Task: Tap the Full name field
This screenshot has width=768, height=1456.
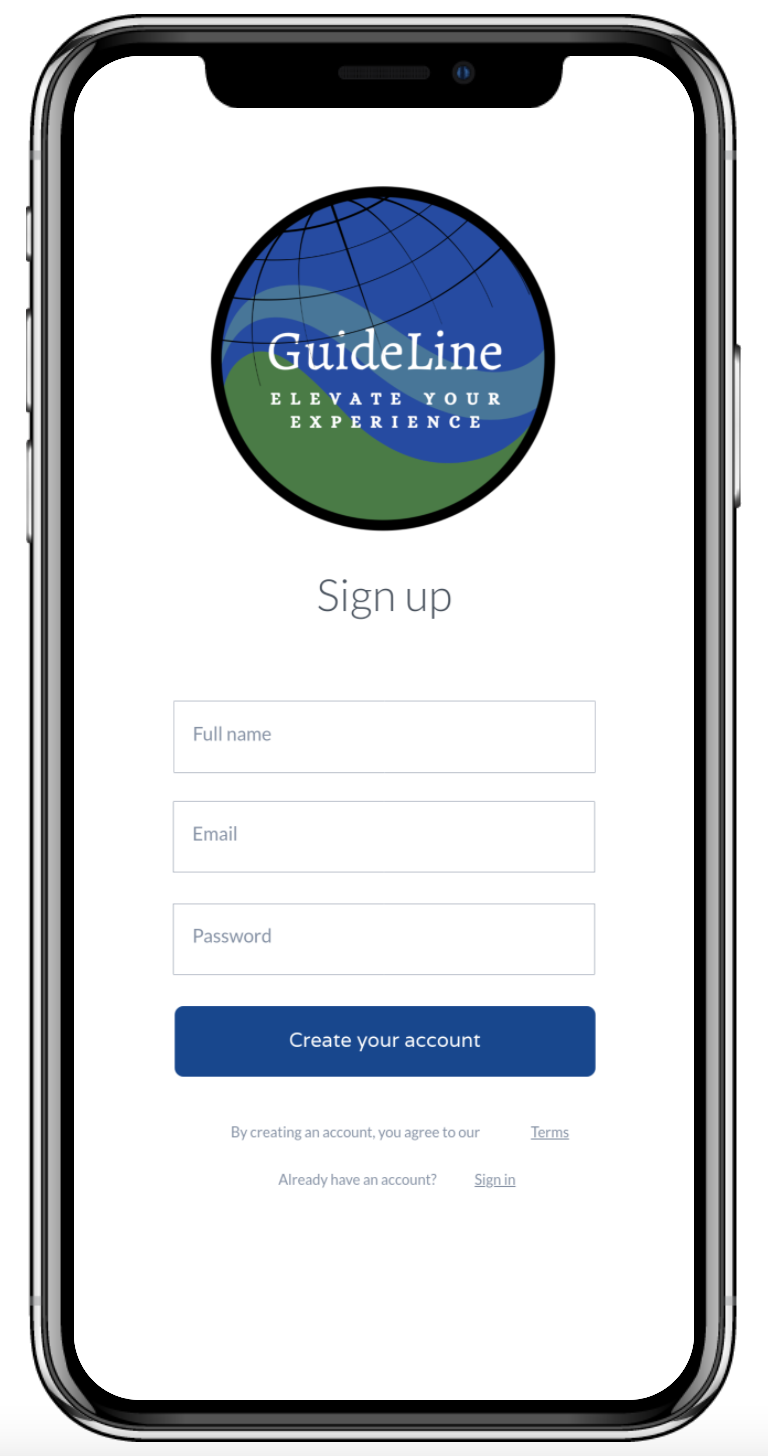Action: 384,736
